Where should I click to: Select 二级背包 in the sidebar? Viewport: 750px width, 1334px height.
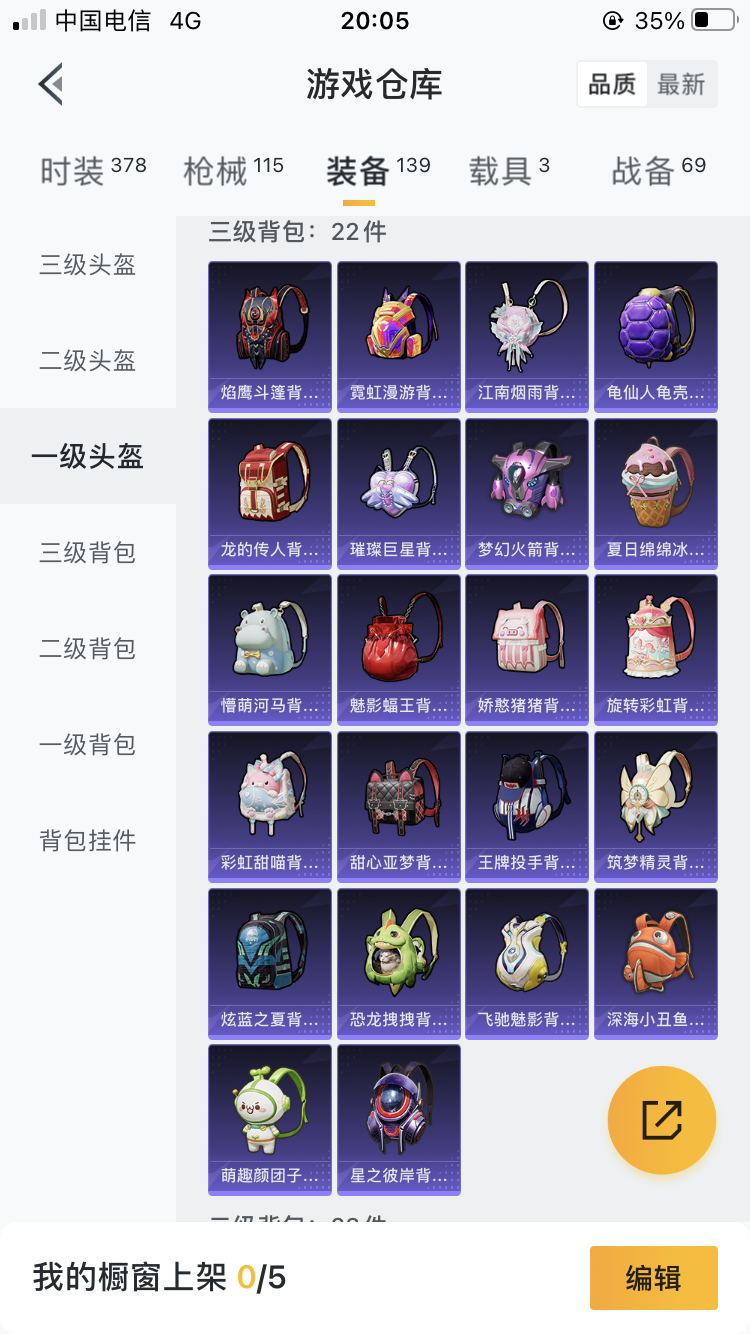click(x=88, y=649)
